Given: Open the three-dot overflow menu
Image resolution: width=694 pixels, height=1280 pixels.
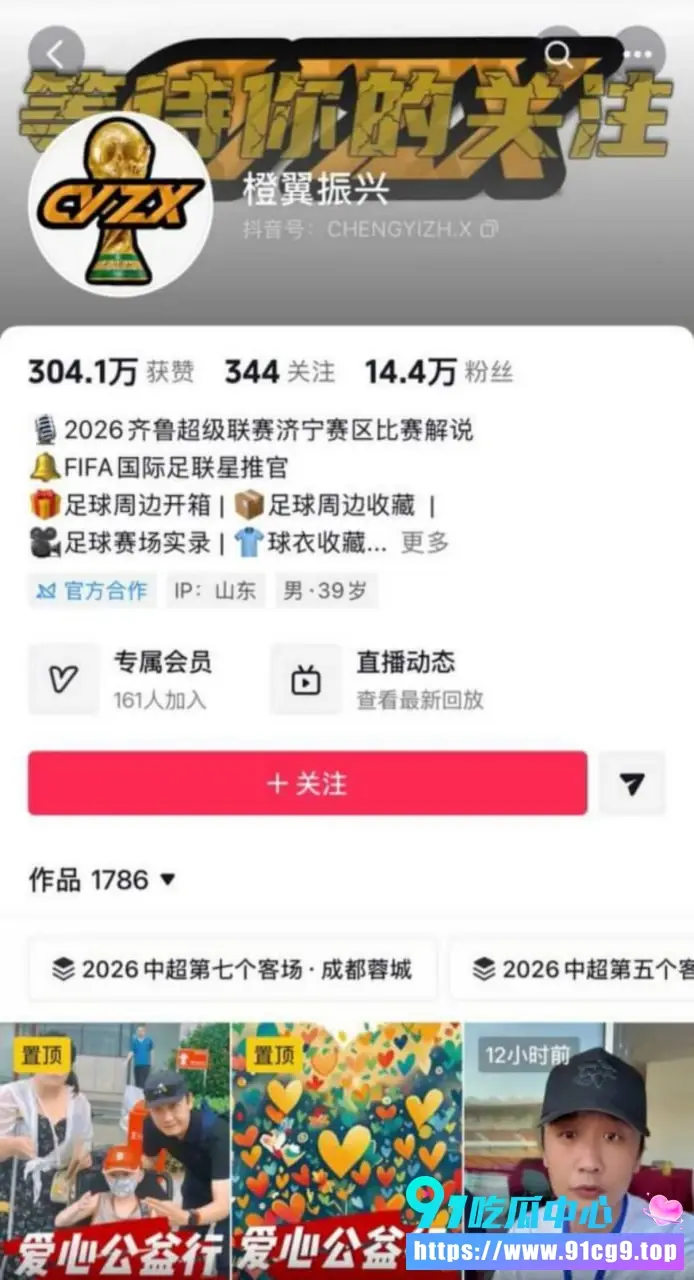Looking at the screenshot, I should click(x=639, y=53).
